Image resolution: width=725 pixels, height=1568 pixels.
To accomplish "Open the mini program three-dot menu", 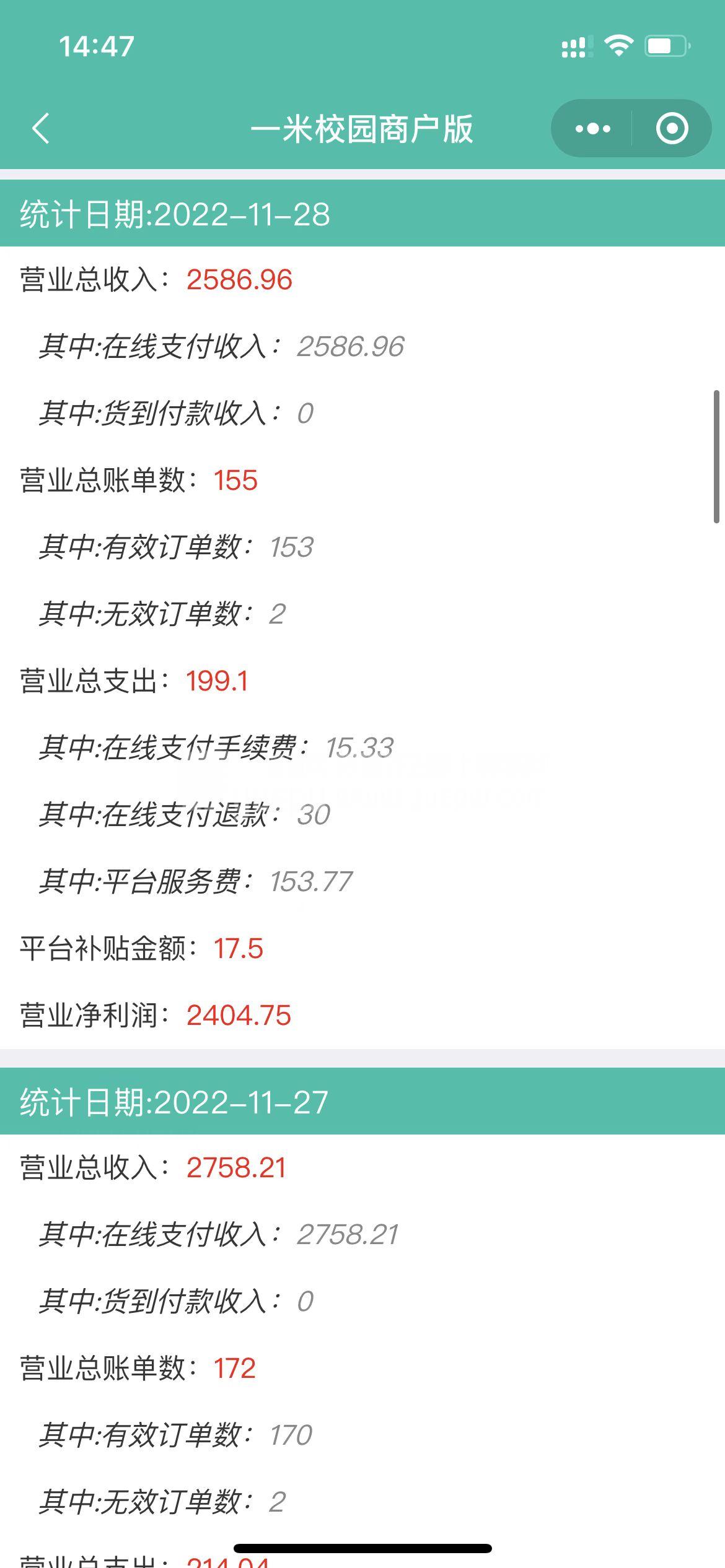I will [592, 129].
